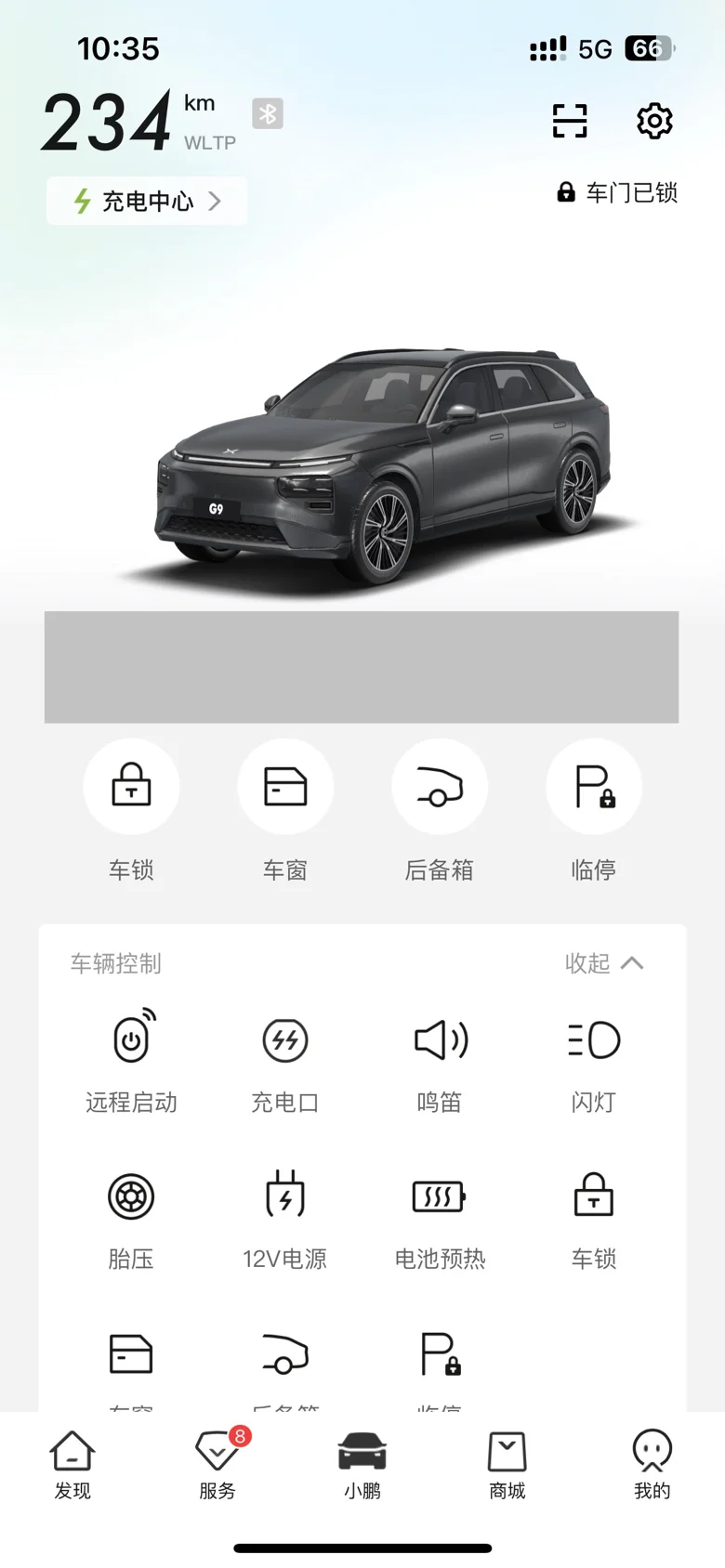Open the settings gear

654,121
